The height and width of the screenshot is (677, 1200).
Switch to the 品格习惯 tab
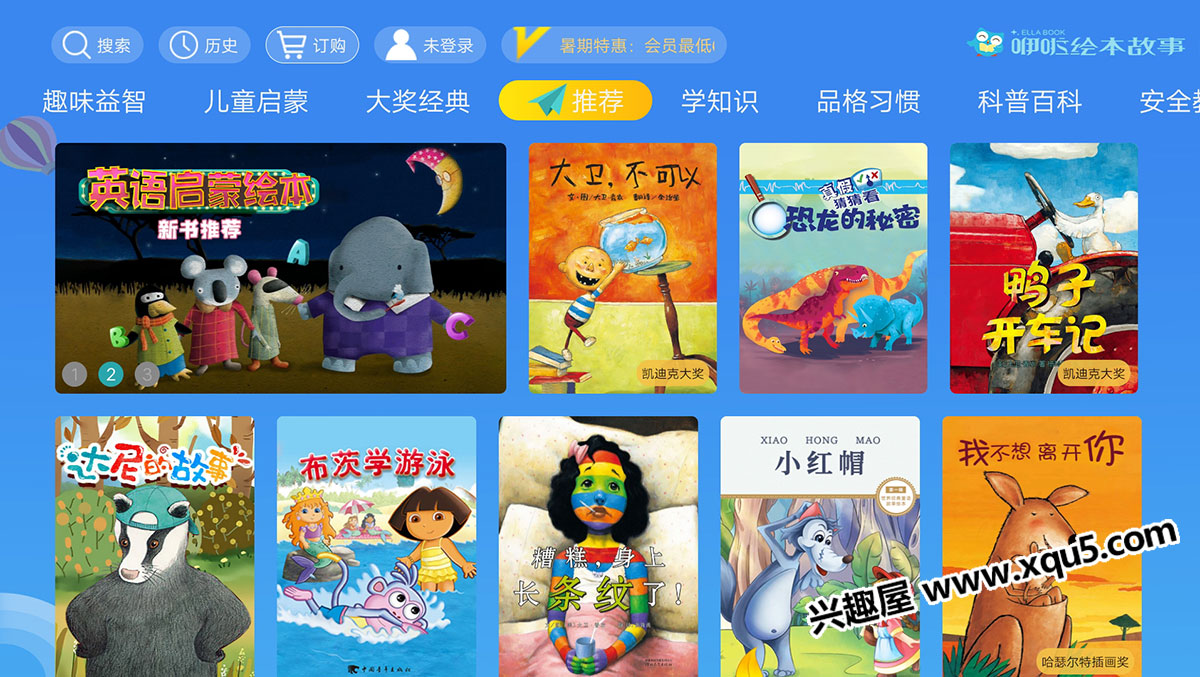pos(868,101)
